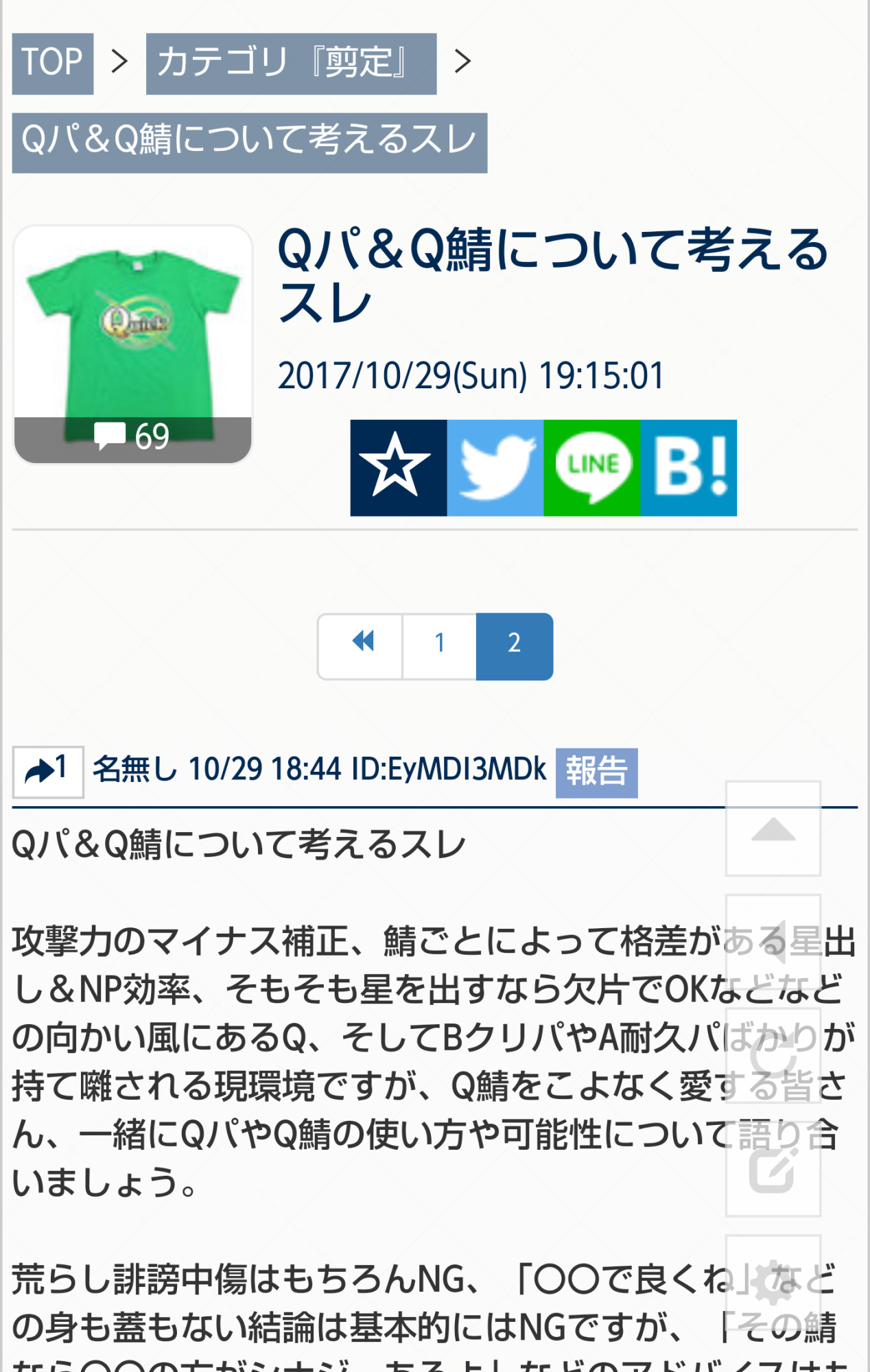870x1372 pixels.
Task: Open settings with floating gear button
Action: (x=773, y=1281)
